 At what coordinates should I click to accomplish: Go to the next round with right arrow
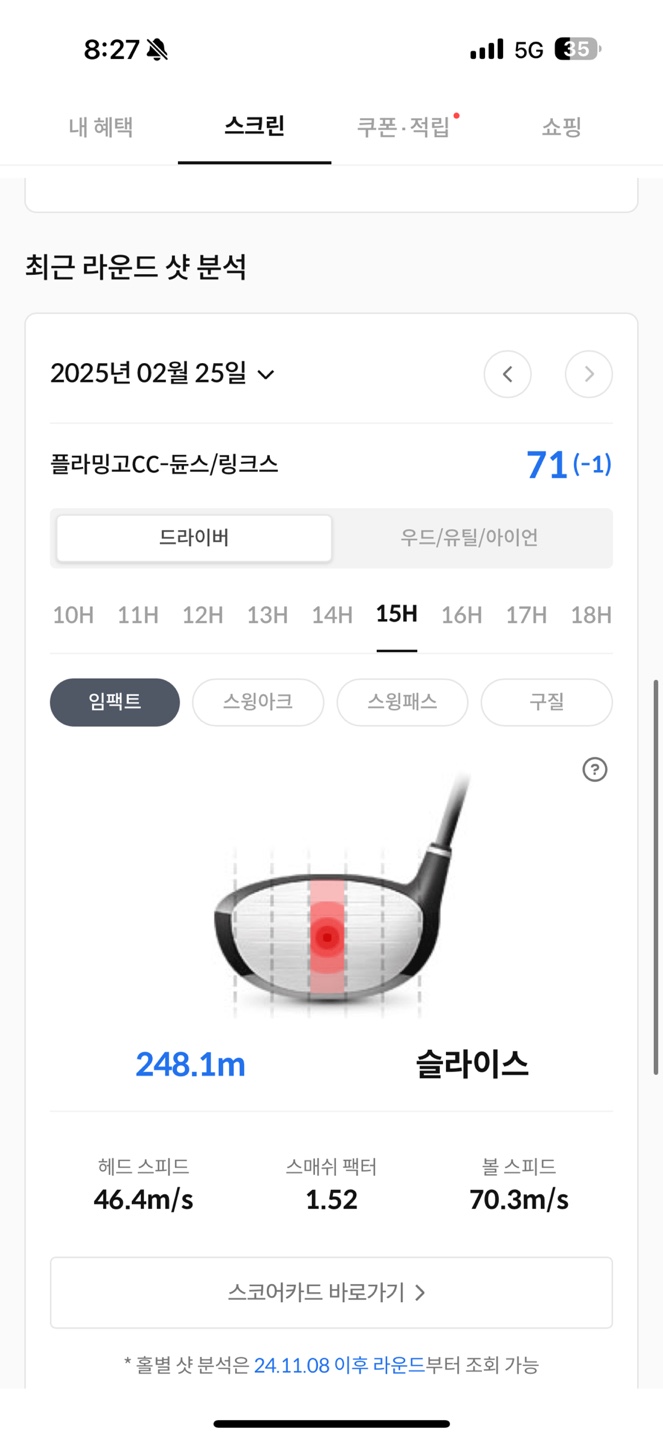(589, 374)
